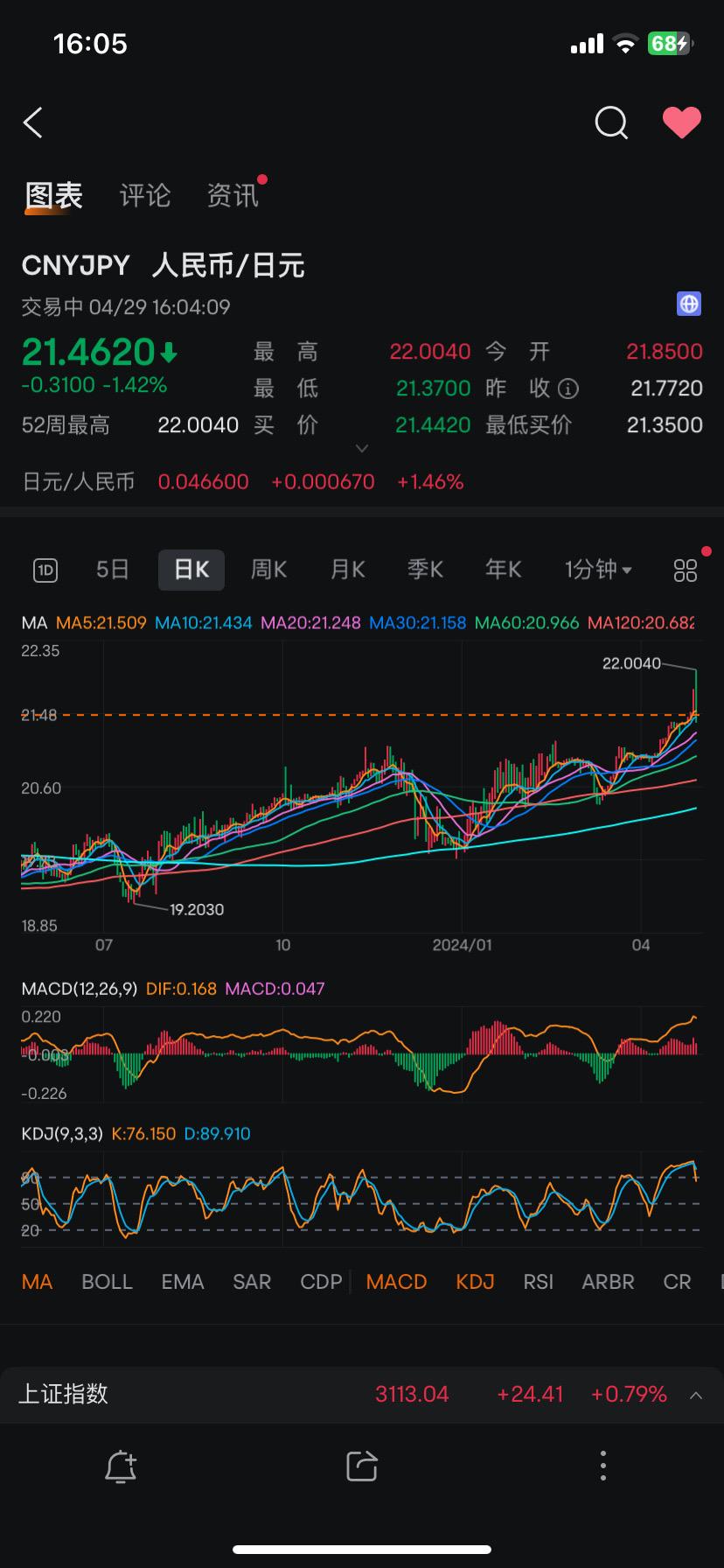Tap the globe icon near the trading time
Viewport: 724px width, 1568px height.
[688, 304]
